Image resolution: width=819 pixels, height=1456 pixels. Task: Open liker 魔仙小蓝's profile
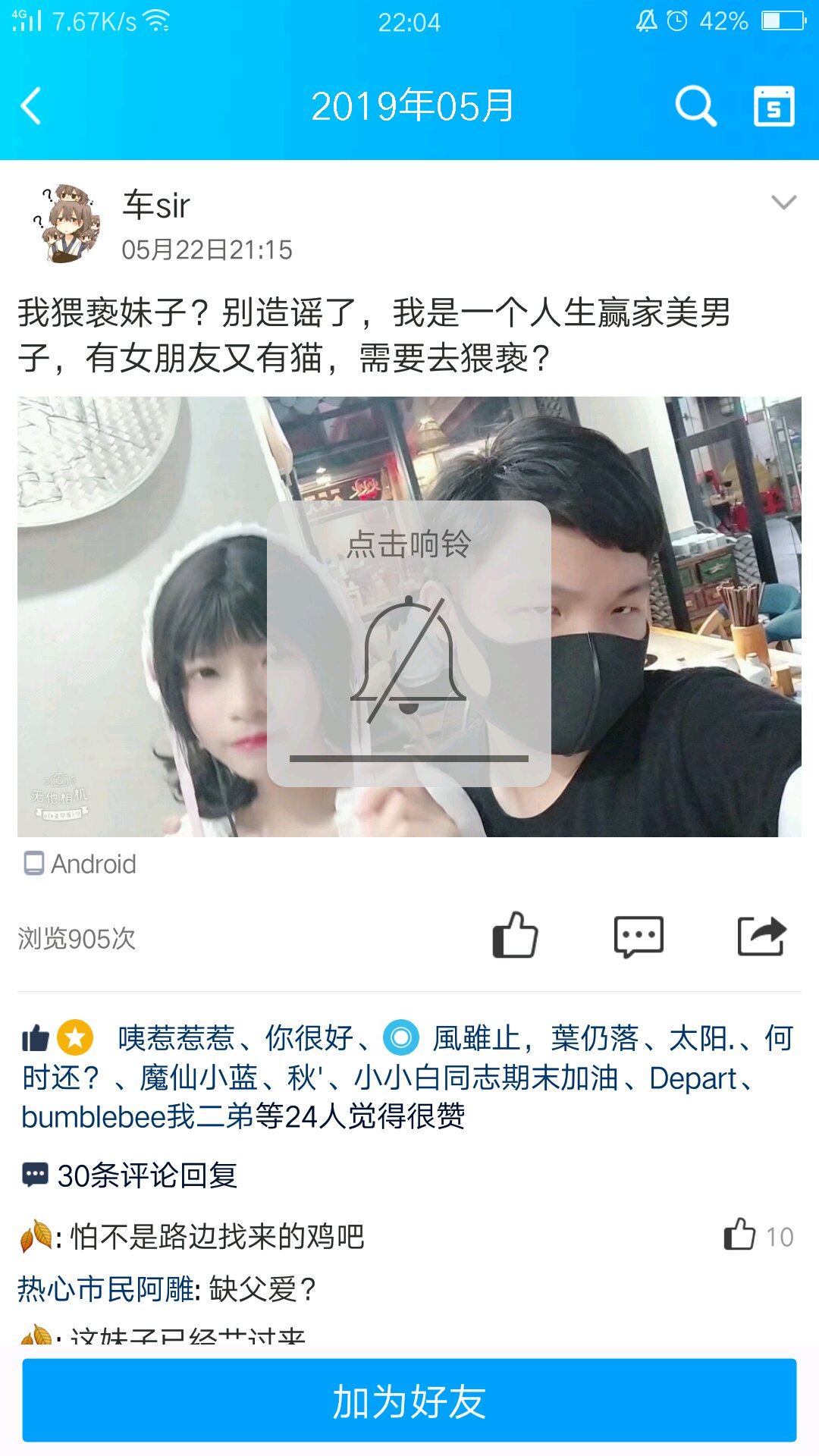point(199,1078)
